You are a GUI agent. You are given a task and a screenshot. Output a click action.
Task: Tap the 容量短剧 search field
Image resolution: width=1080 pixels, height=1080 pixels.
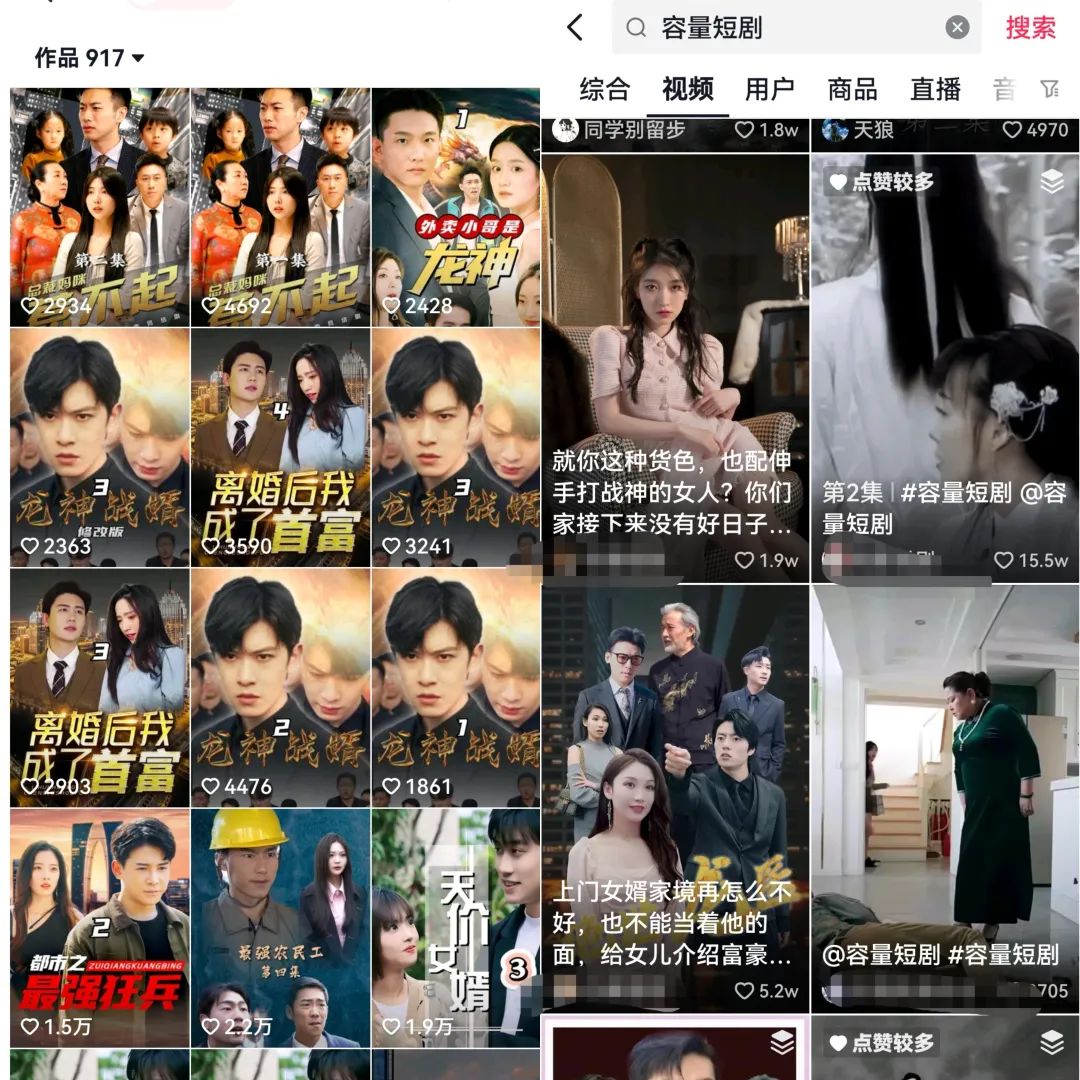[780, 28]
